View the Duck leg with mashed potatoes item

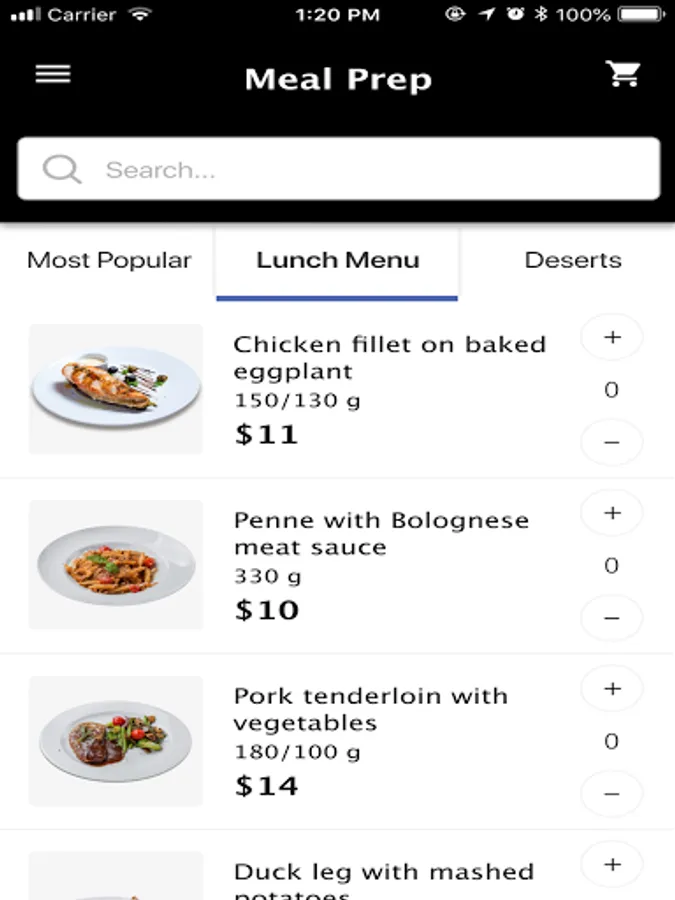coord(383,874)
